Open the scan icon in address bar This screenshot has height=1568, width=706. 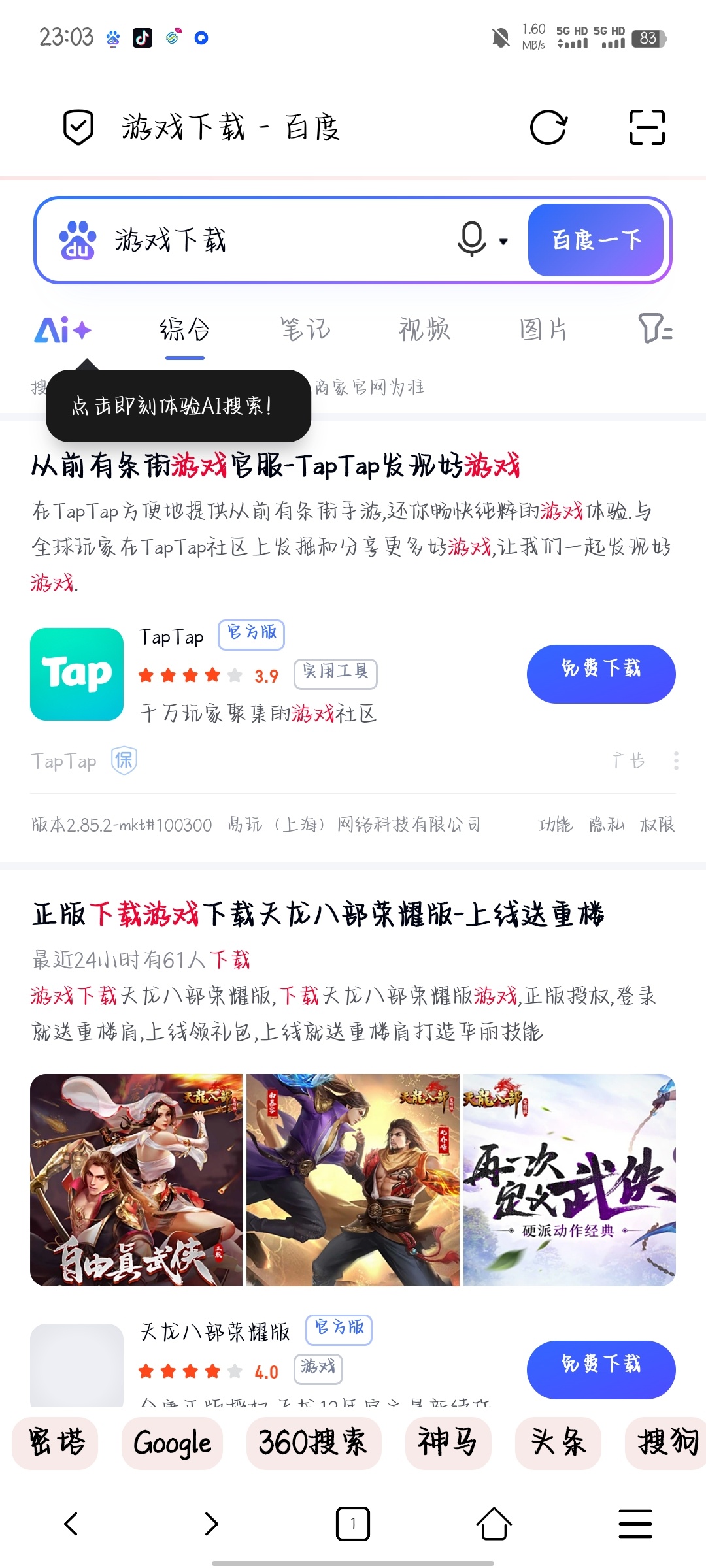pyautogui.click(x=647, y=127)
